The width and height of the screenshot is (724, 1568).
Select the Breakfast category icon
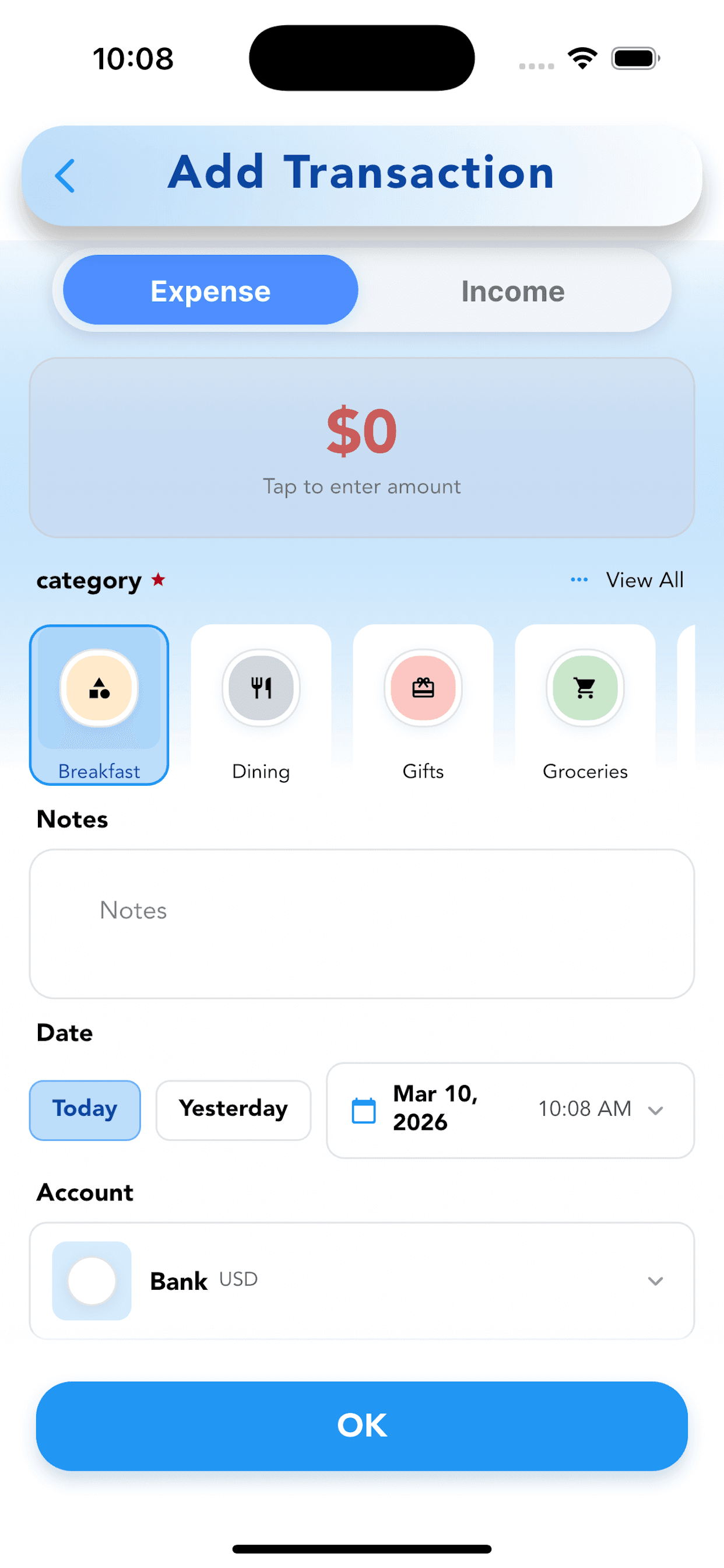pyautogui.click(x=99, y=688)
